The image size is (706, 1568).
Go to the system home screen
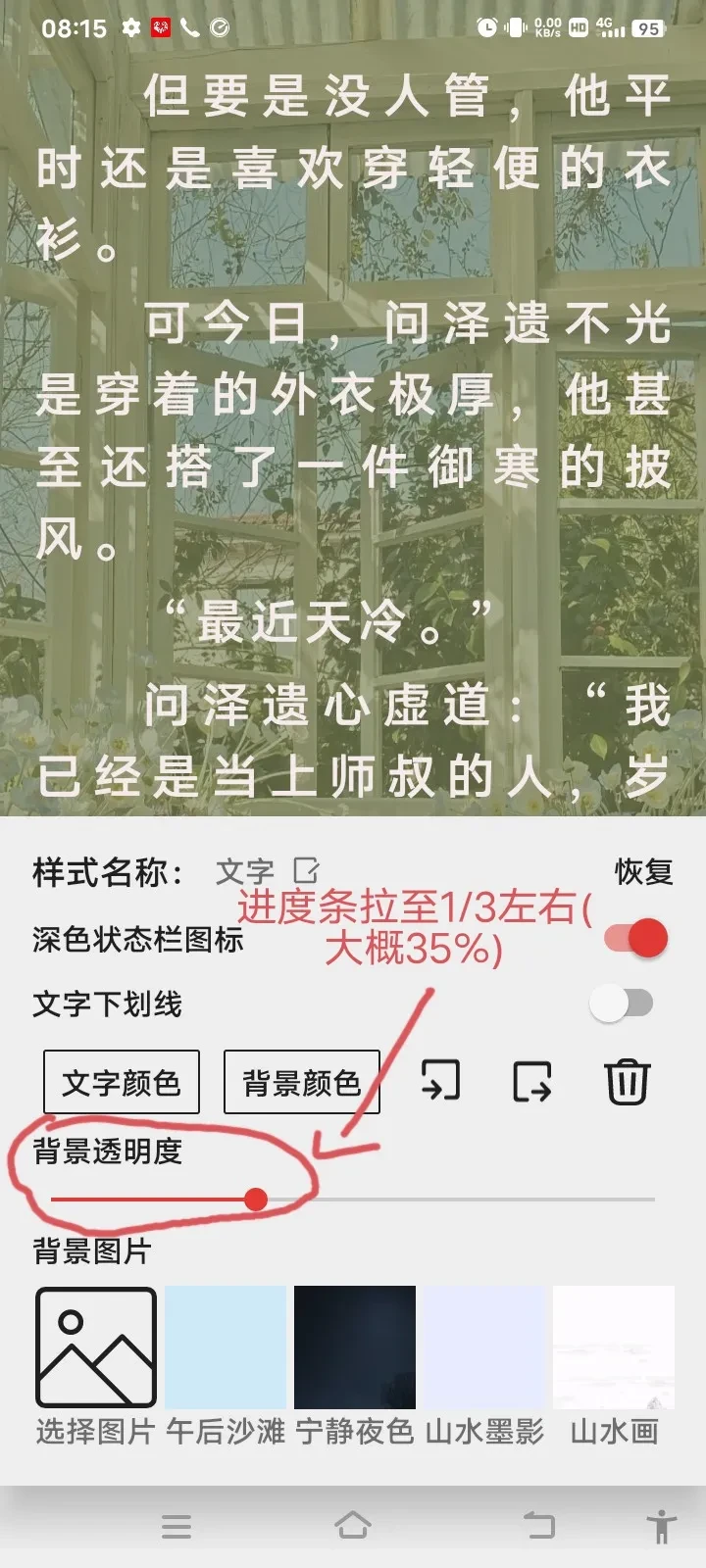coord(353,1526)
